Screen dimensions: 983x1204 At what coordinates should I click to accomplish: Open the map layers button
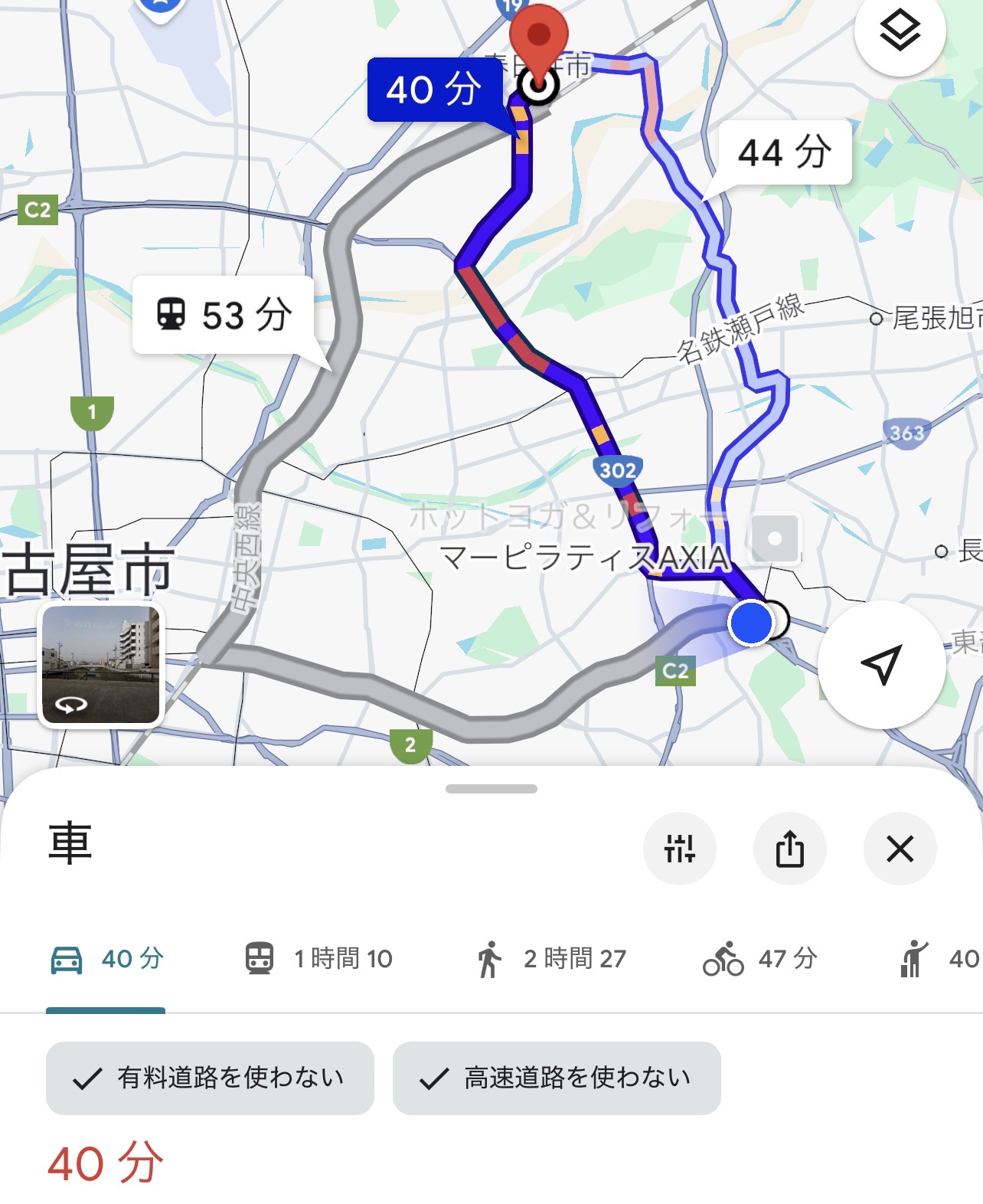[900, 31]
